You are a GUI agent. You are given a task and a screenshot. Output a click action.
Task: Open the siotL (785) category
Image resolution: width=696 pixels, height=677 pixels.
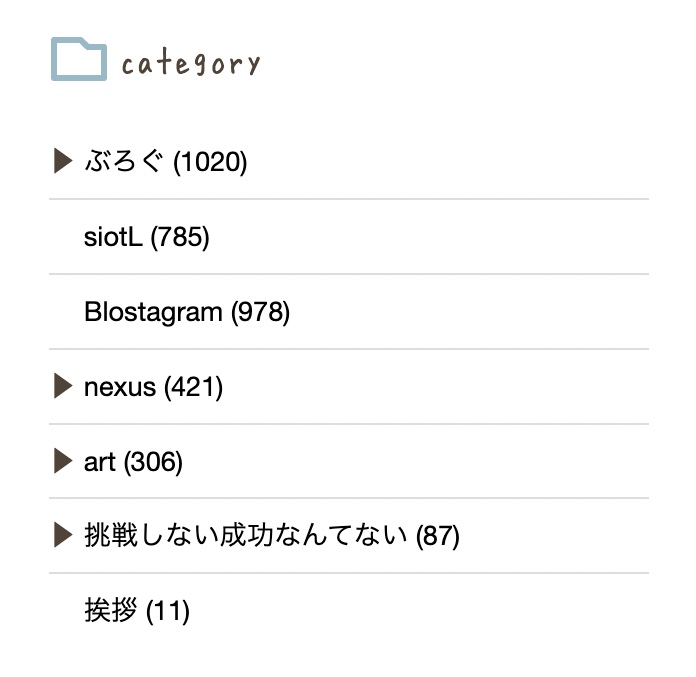(x=147, y=237)
